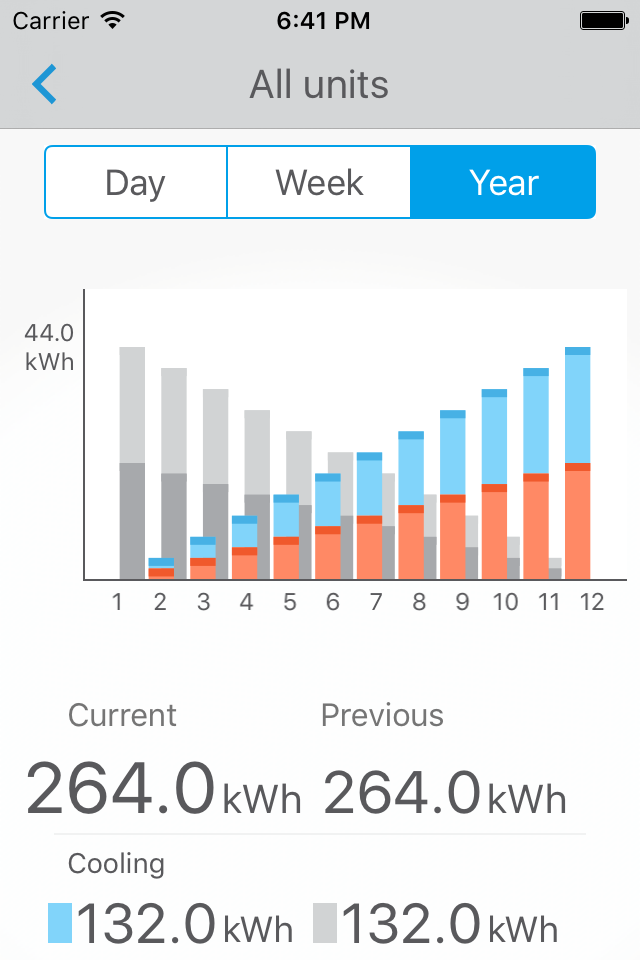
Task: Switch to the Day view
Action: point(136,182)
